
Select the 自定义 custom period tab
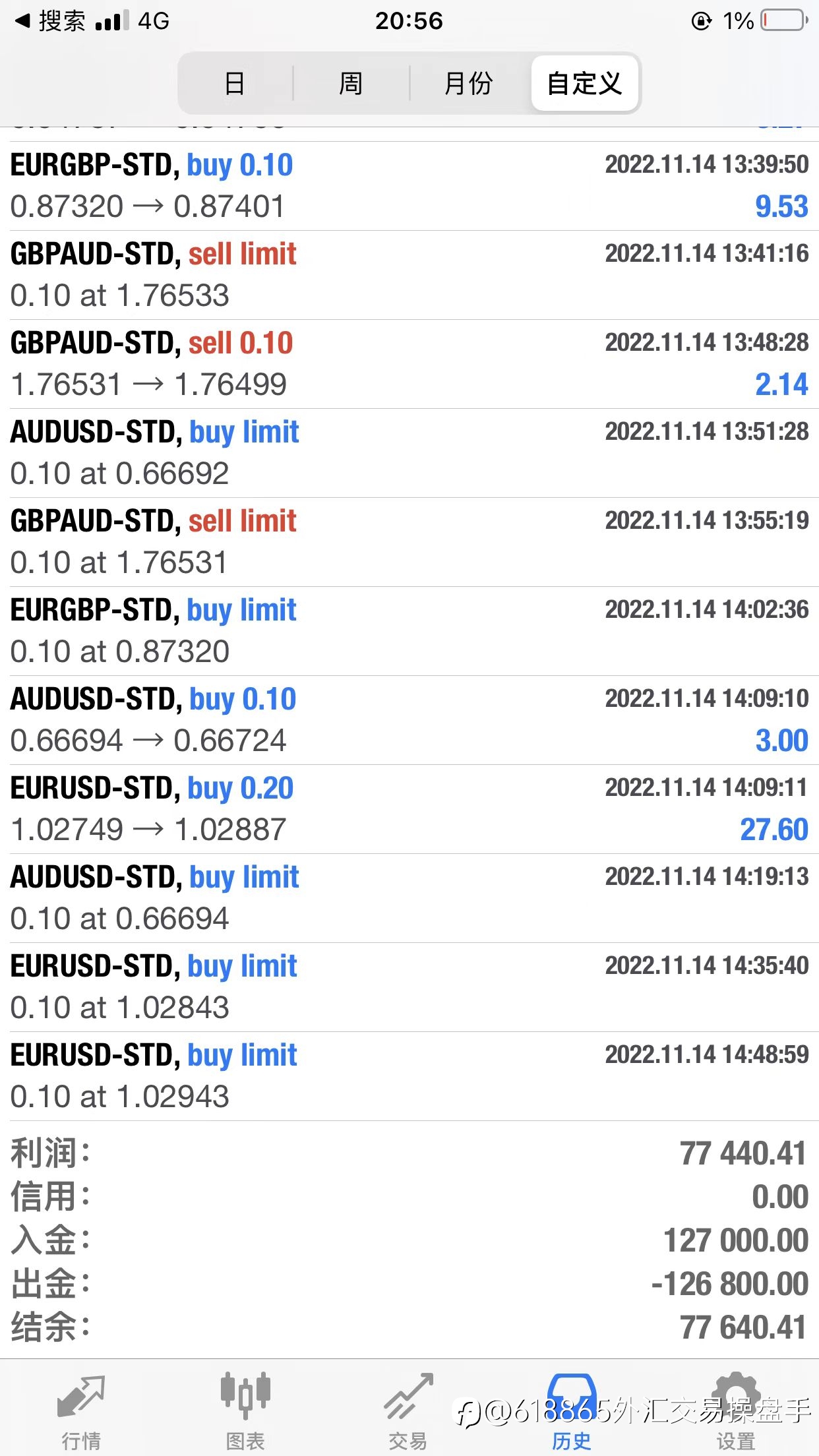[584, 83]
